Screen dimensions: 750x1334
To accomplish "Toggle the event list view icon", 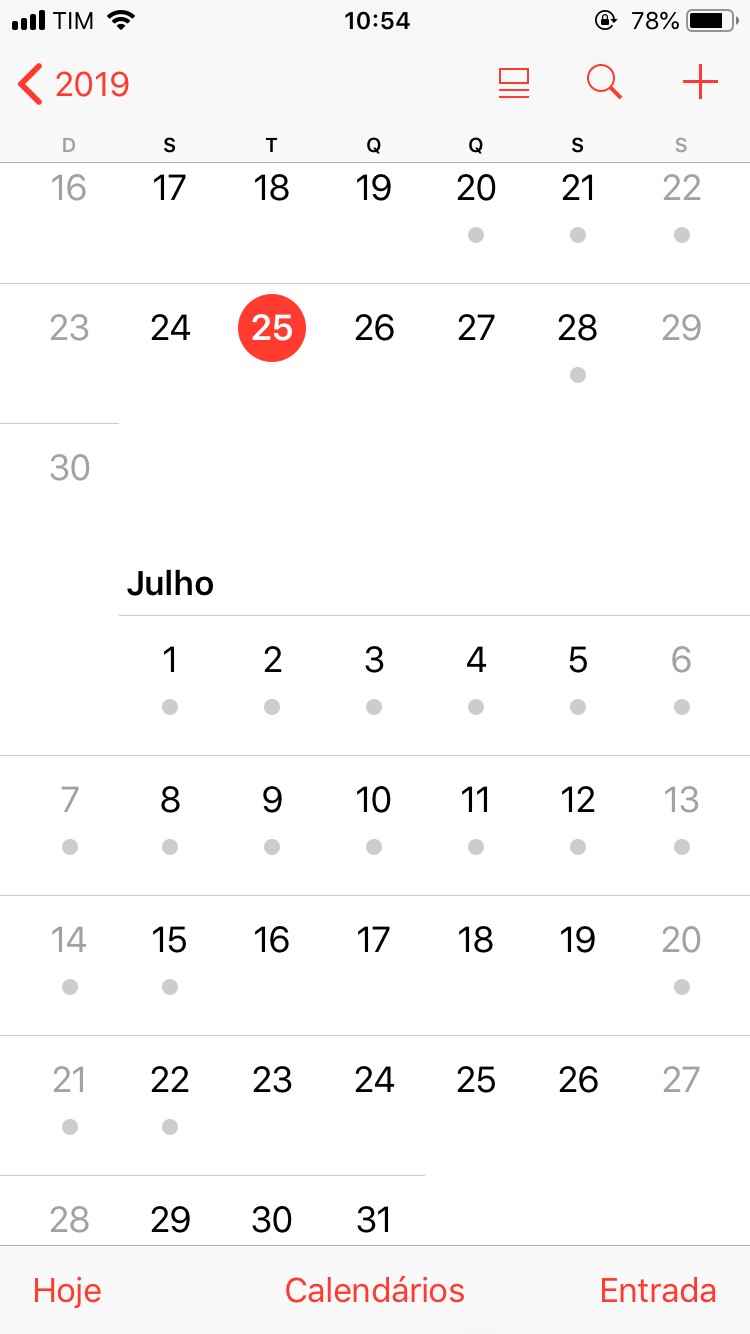I will point(514,83).
